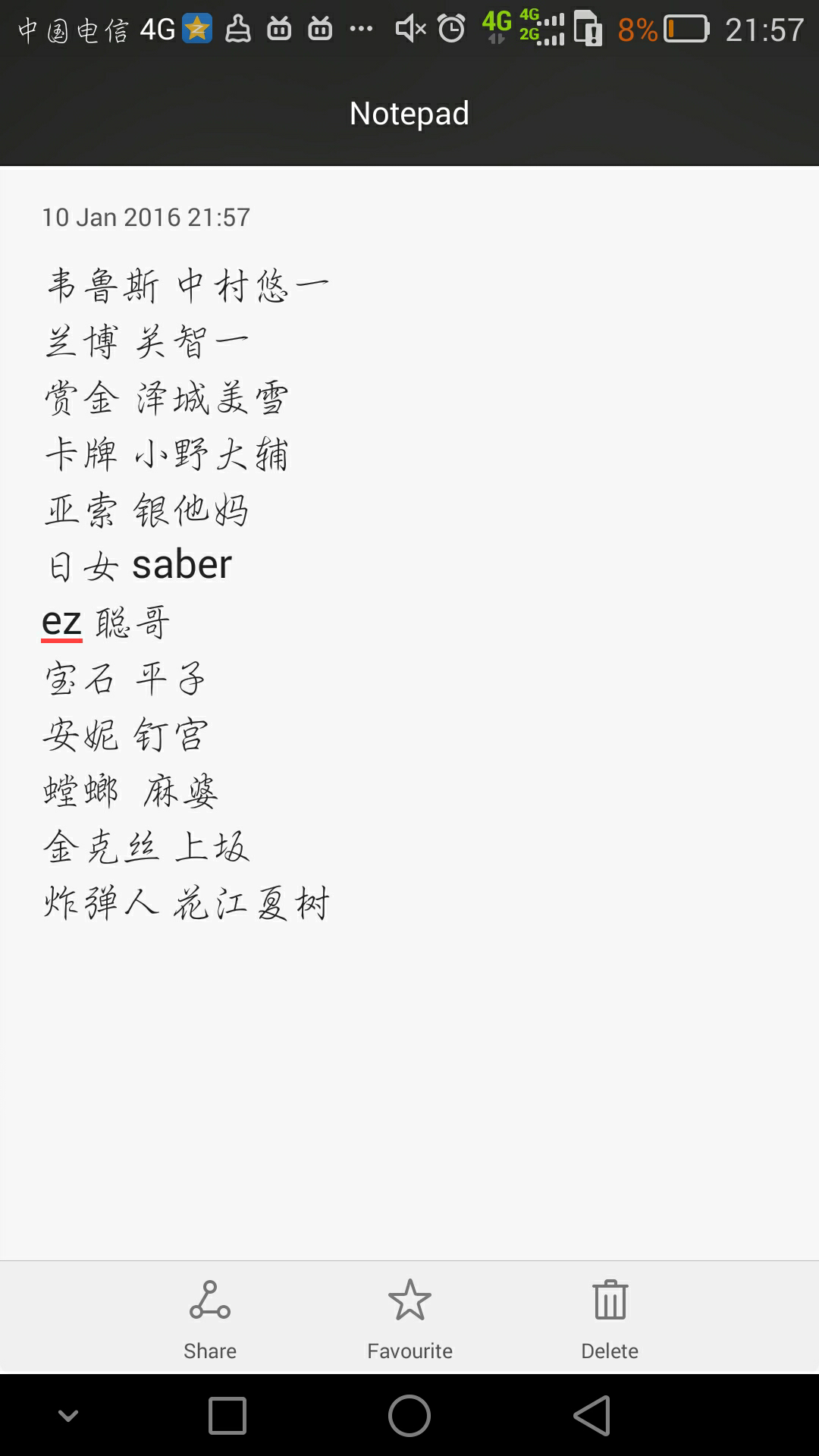Collapse the navigation bar with the chevron

click(68, 1416)
